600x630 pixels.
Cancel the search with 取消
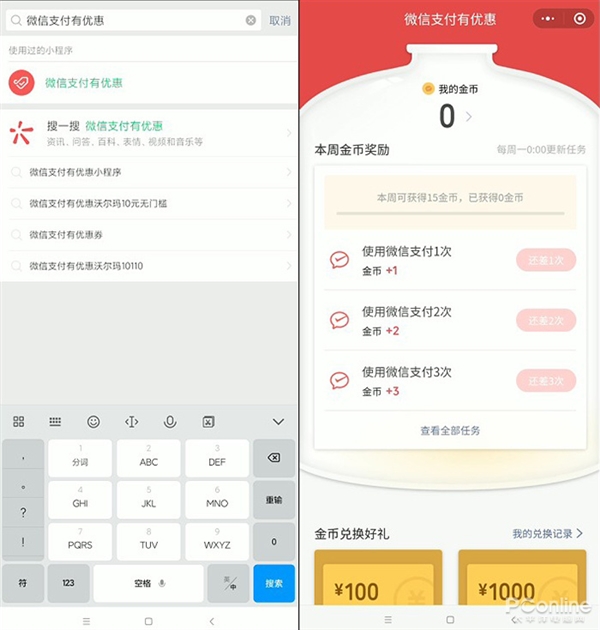280,20
